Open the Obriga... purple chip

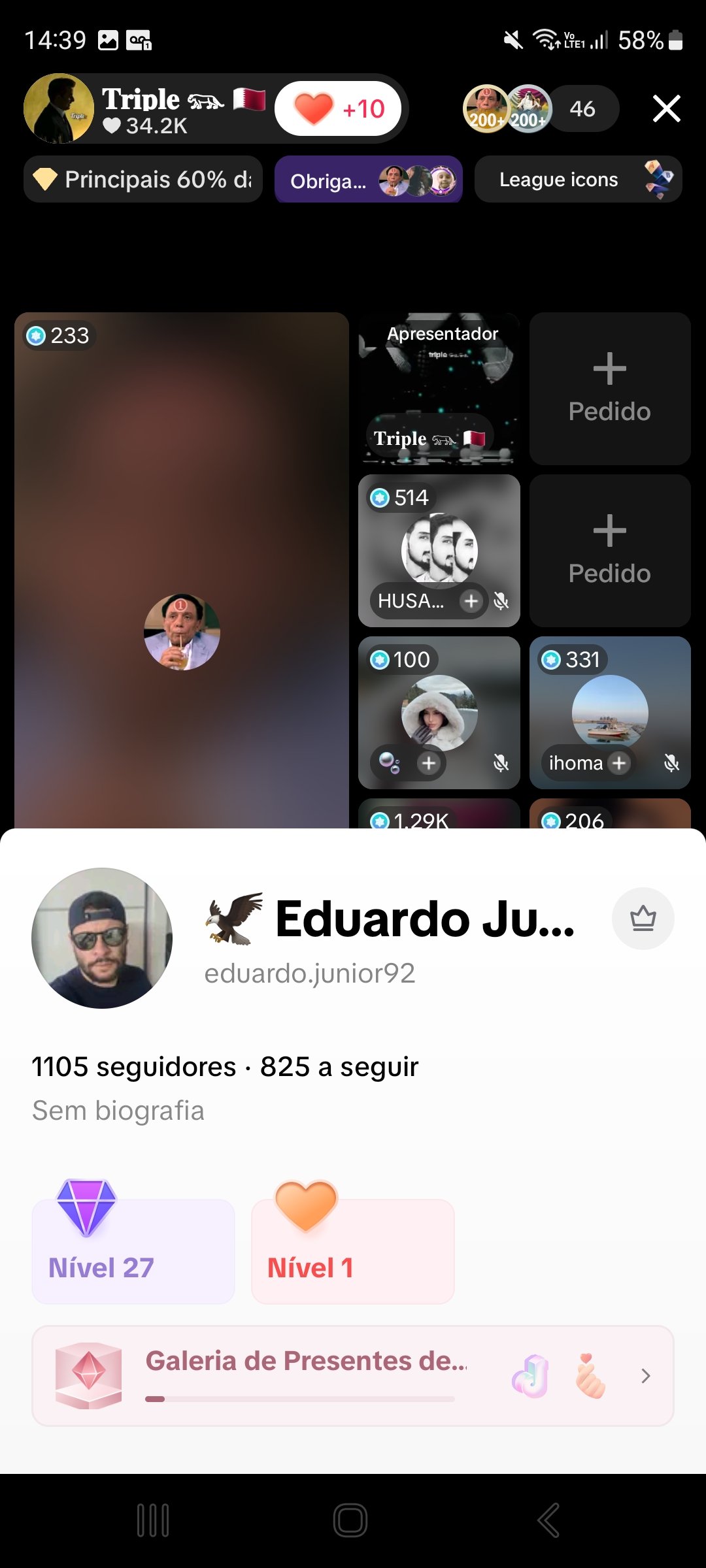[368, 180]
